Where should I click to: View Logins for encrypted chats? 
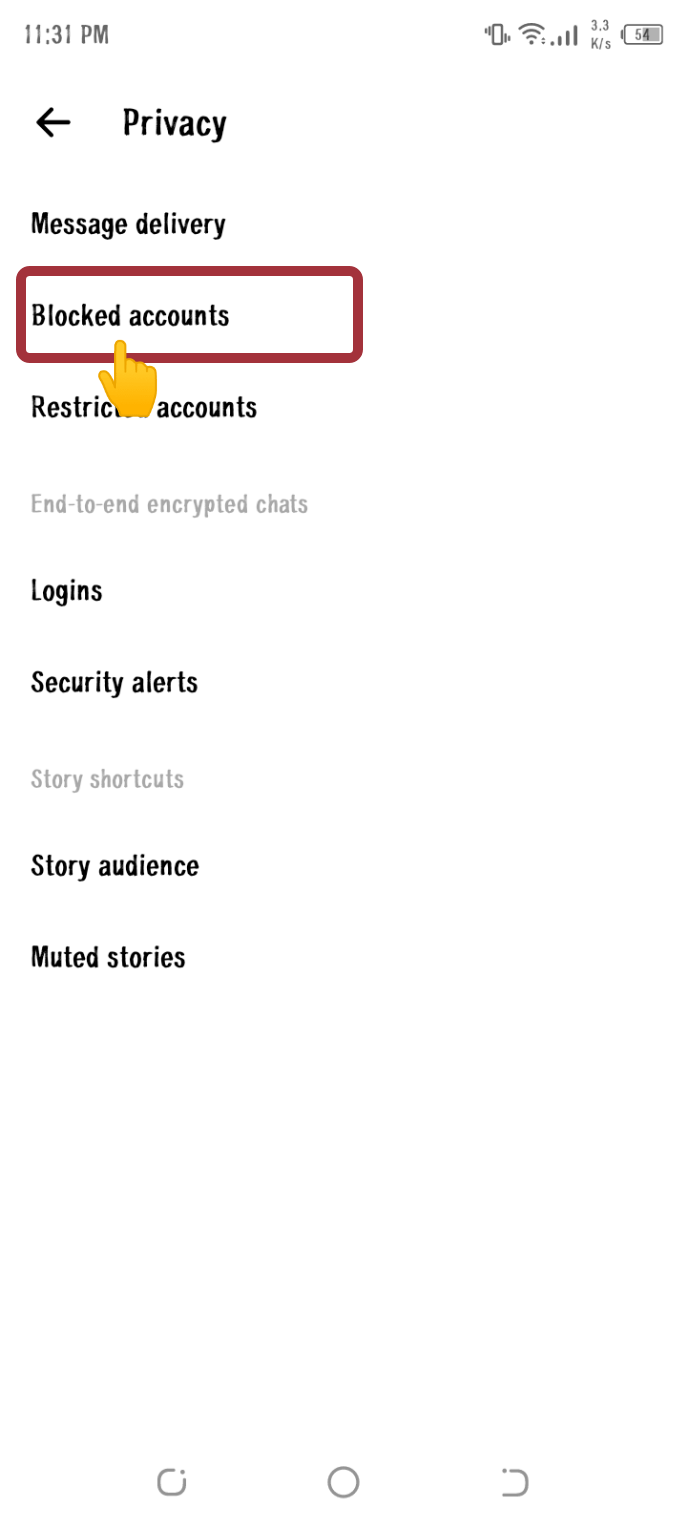point(67,591)
